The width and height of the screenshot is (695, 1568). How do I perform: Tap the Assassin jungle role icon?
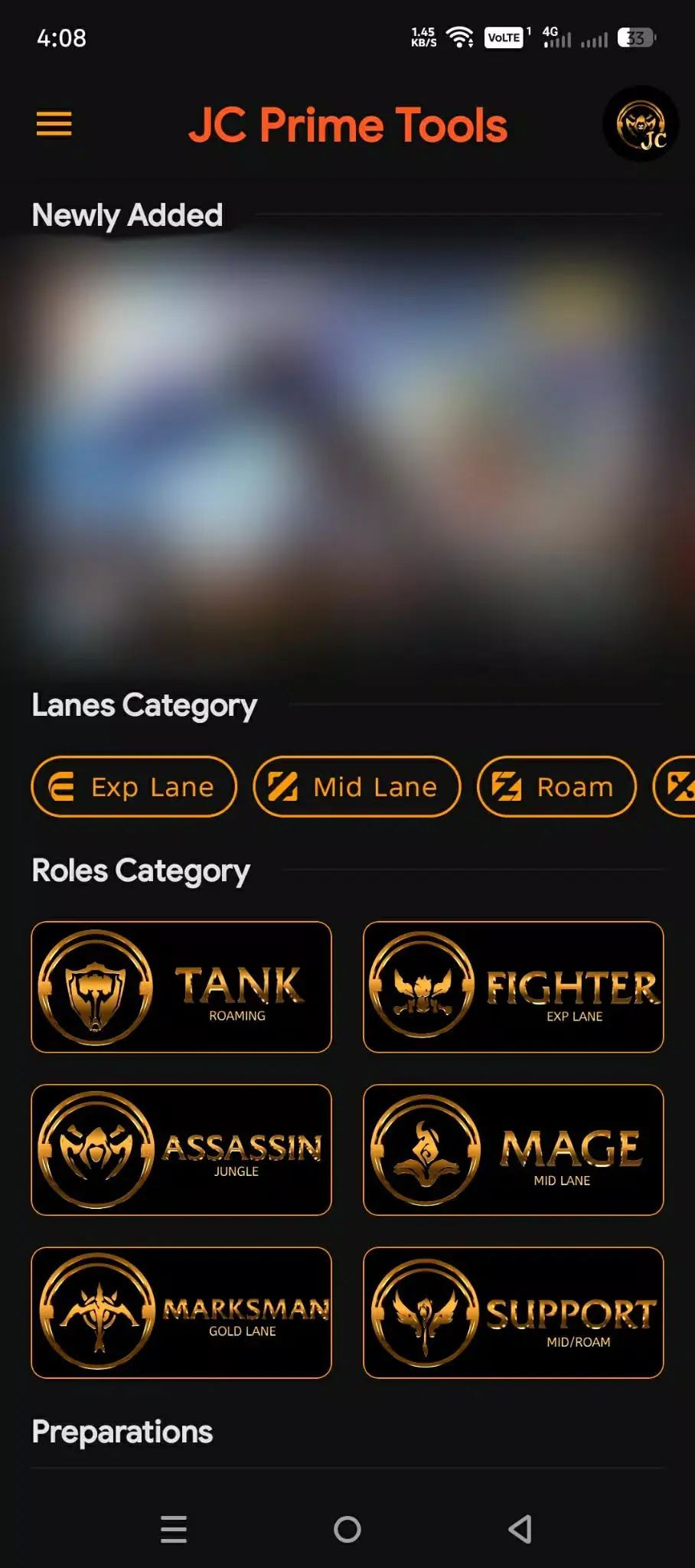point(181,1149)
